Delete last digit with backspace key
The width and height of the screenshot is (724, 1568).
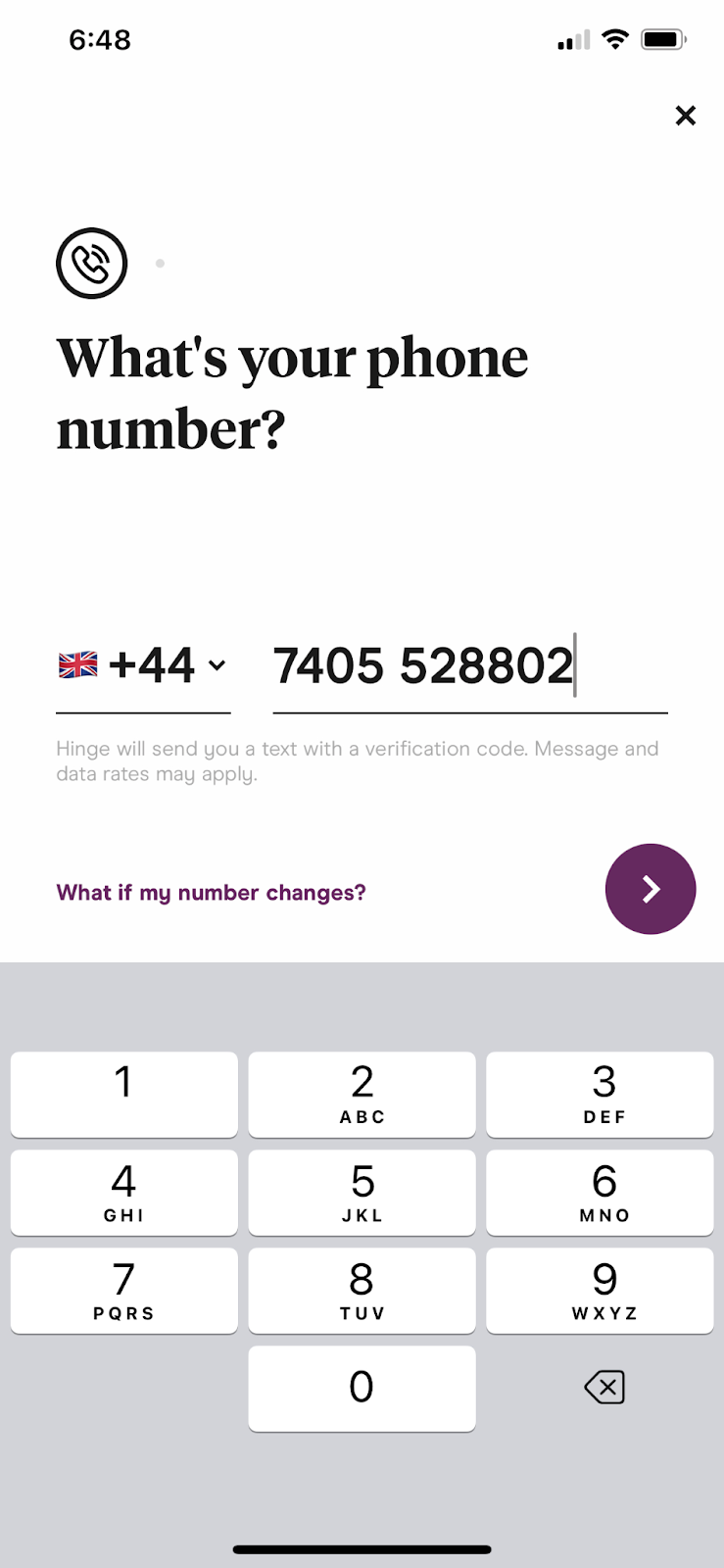pyautogui.click(x=603, y=1387)
